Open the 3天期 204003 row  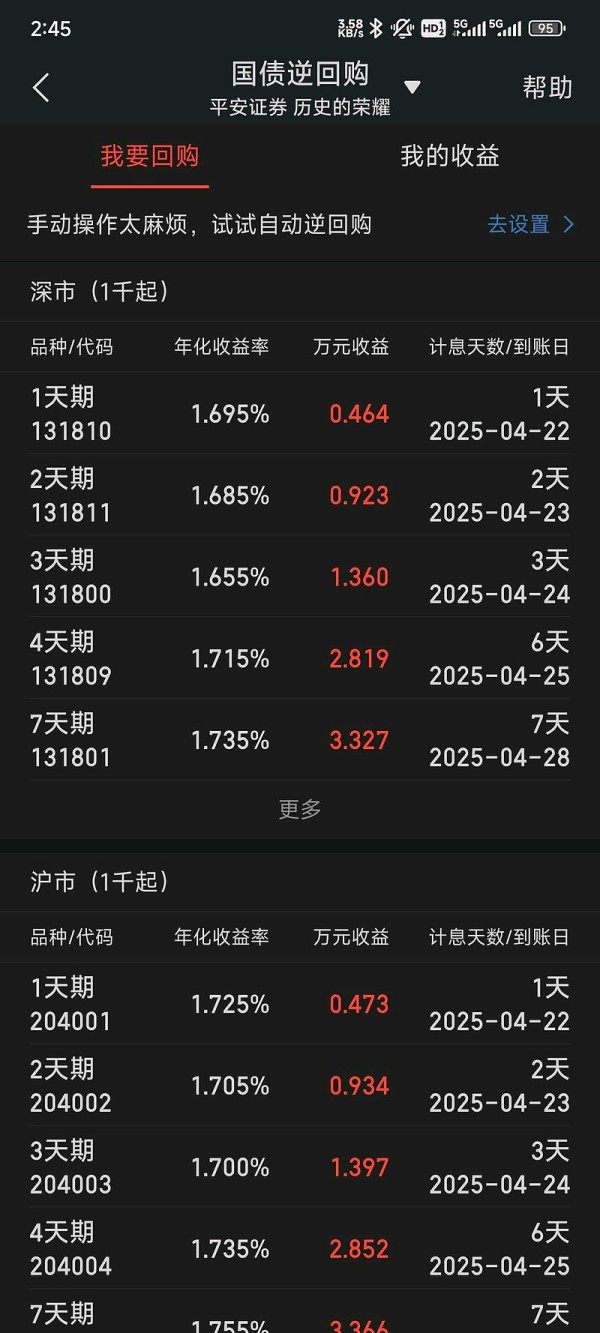300,1168
